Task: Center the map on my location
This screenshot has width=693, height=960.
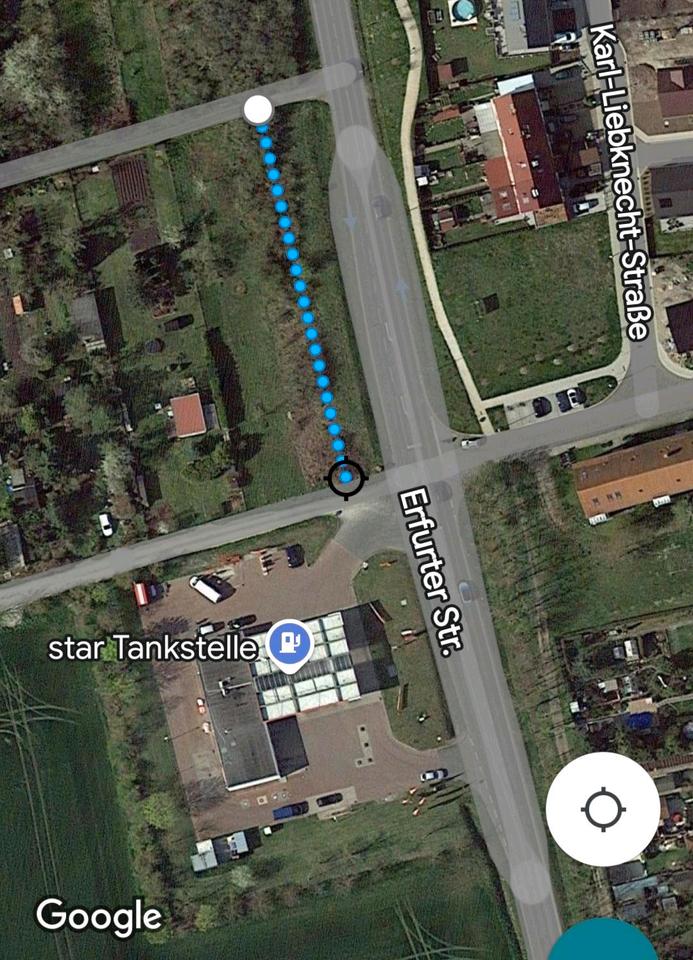Action: coord(603,809)
